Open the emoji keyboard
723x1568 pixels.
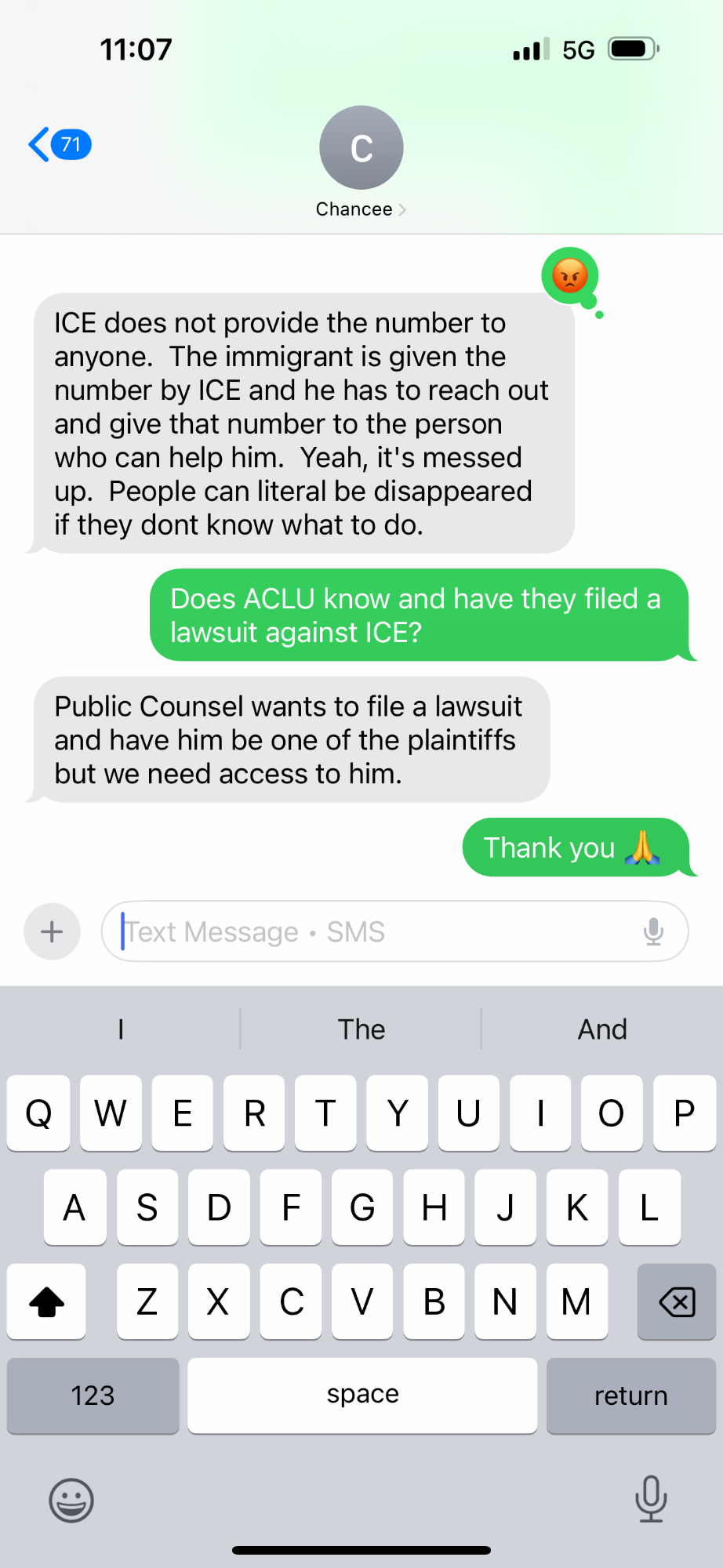pyautogui.click(x=71, y=1501)
